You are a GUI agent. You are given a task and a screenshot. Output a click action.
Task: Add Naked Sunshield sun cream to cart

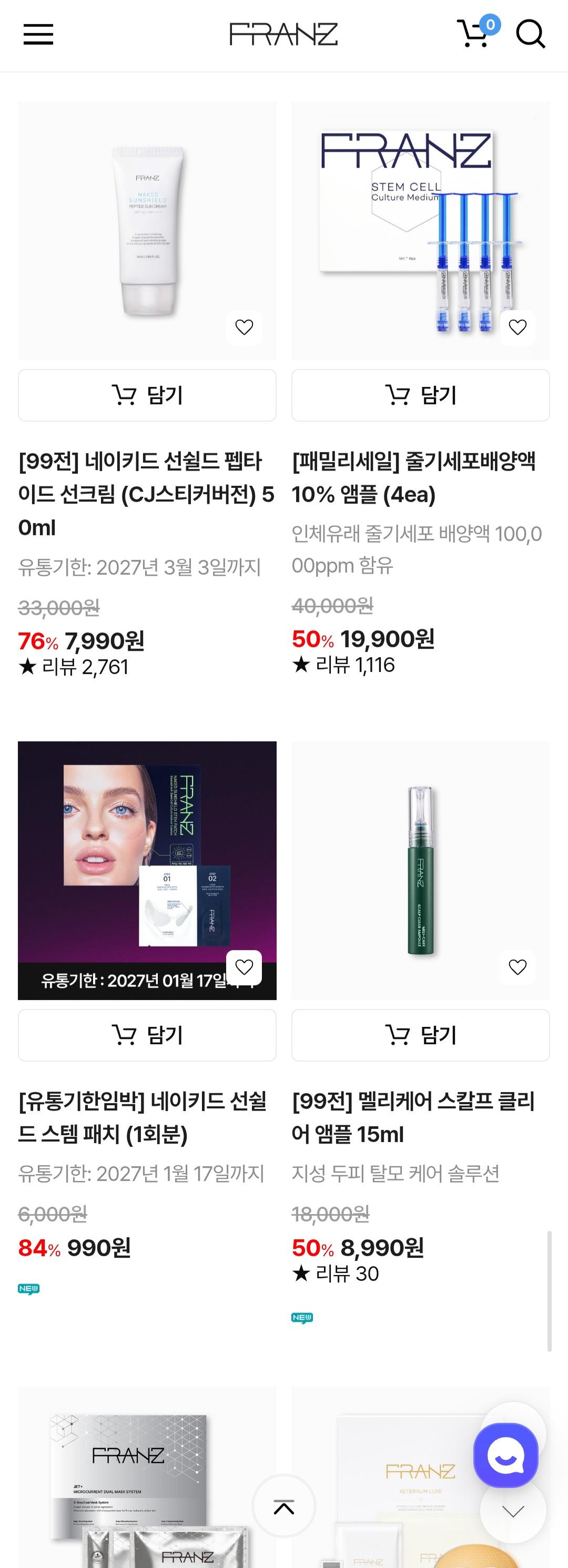coord(147,395)
